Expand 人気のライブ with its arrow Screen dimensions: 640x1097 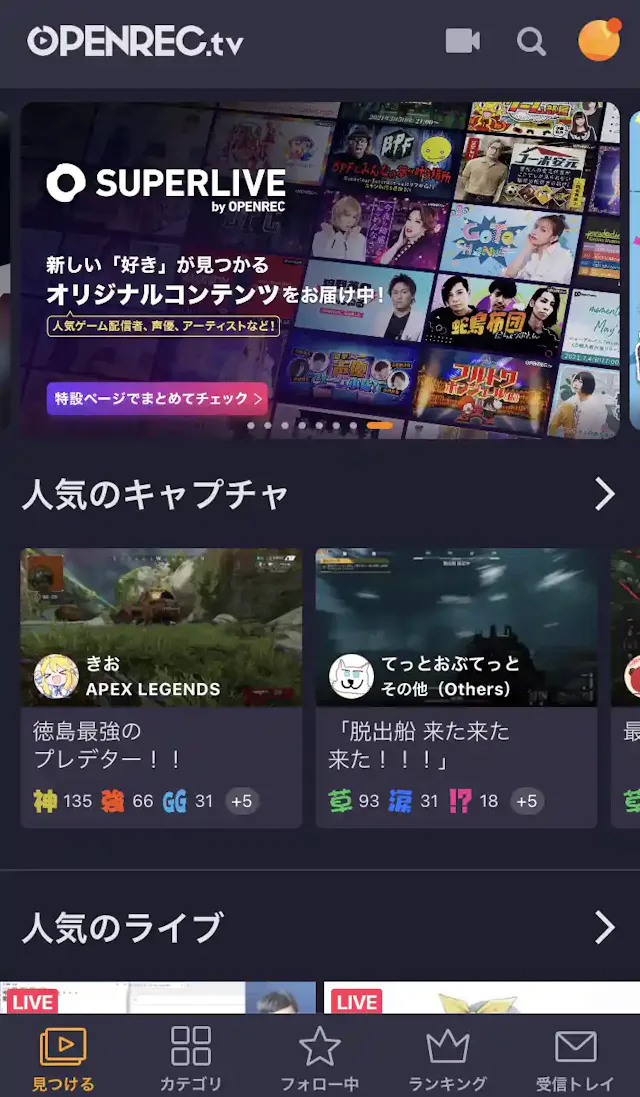604,928
